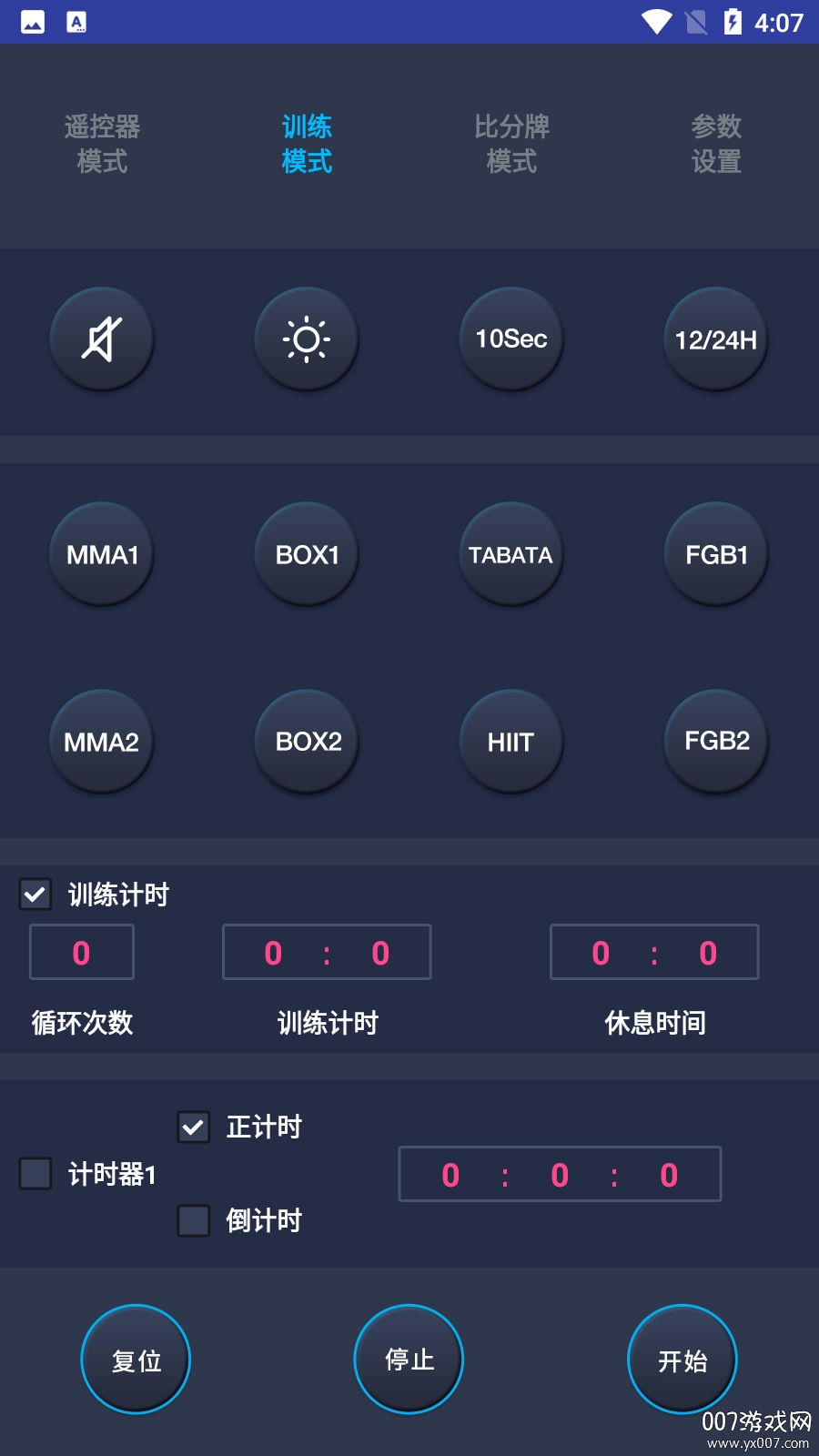Screen dimensions: 819x1456
Task: Open the 比分牌模式 tab
Action: [x=511, y=144]
